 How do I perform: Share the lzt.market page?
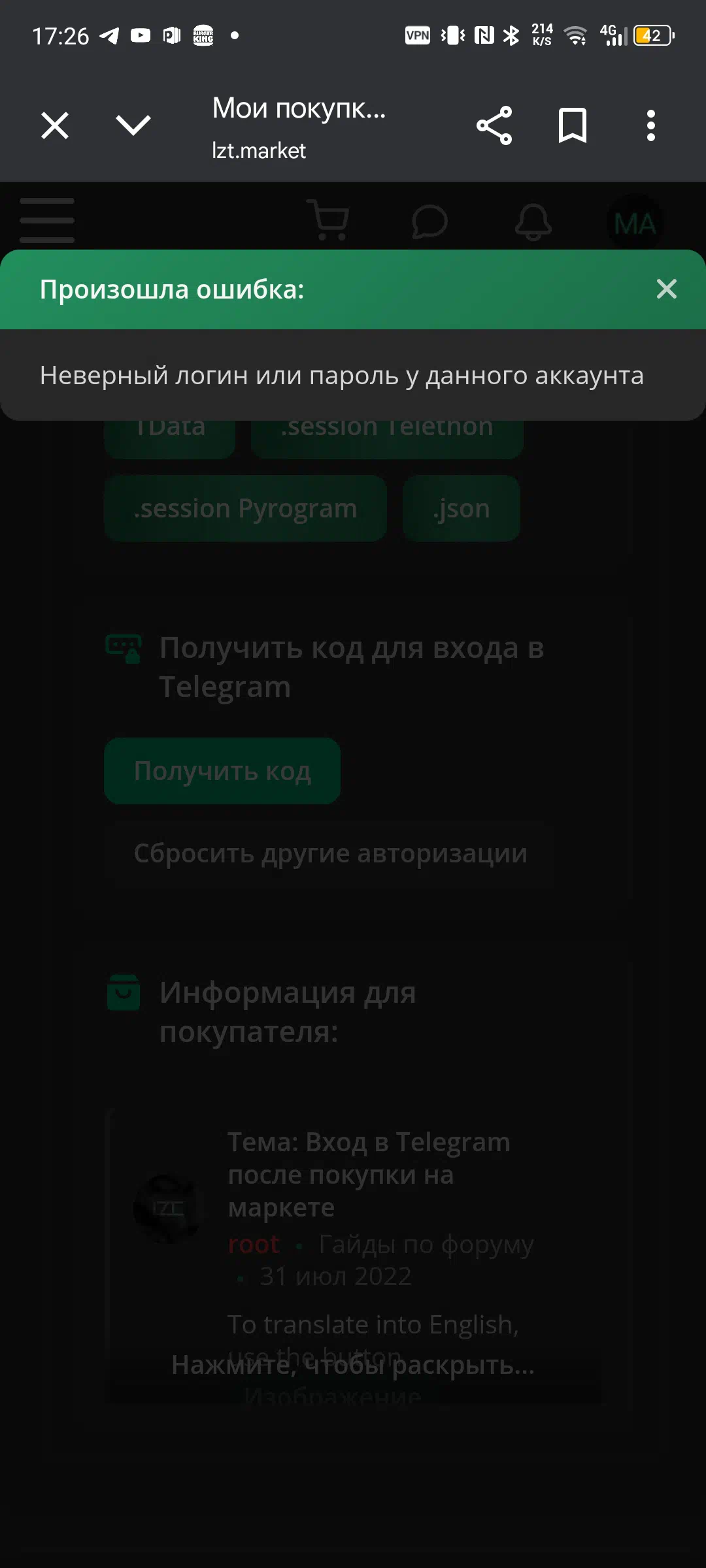point(494,125)
